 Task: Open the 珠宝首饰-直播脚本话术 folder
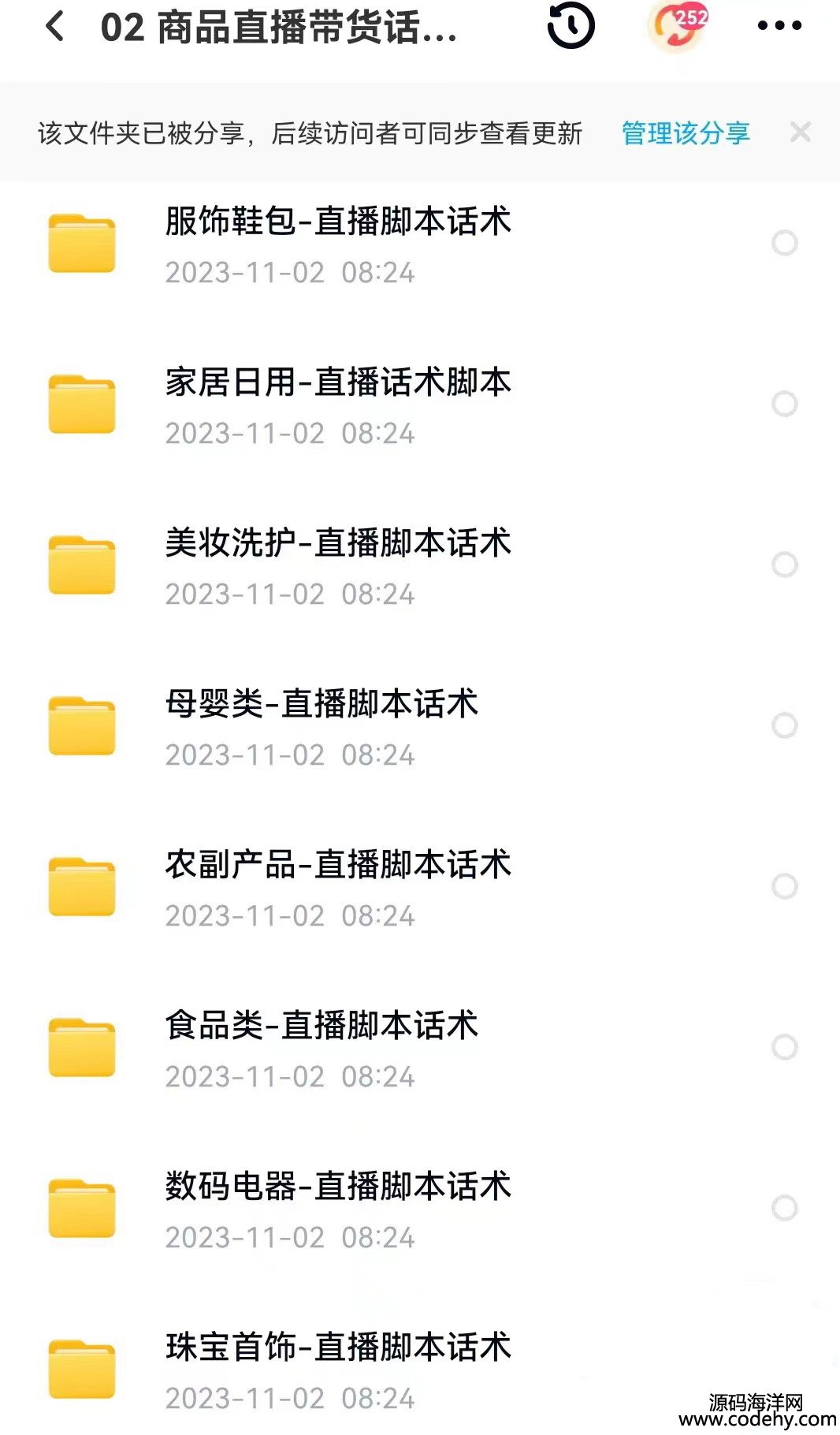(x=420, y=1370)
